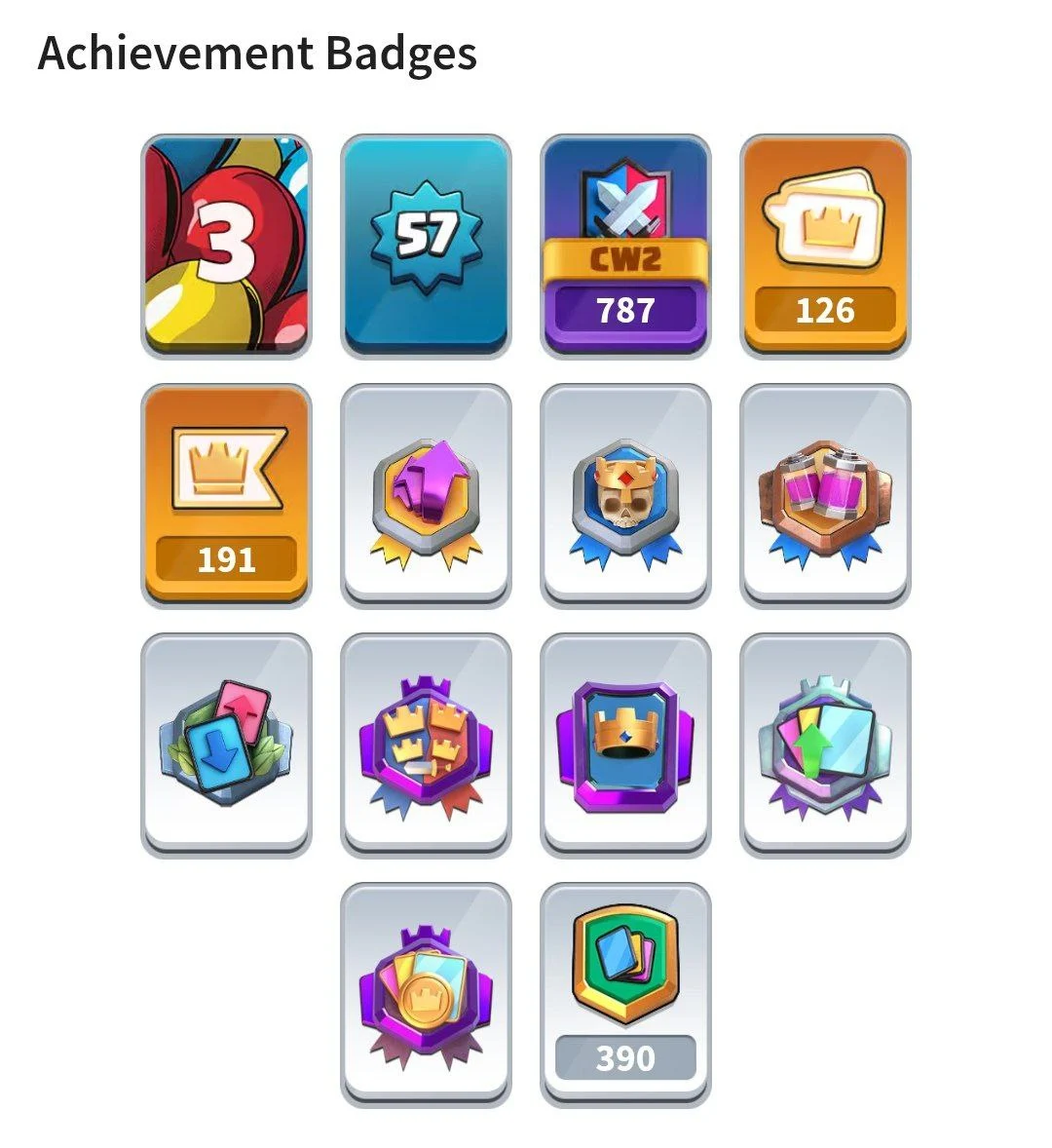Tap the crown cards badge showing 126

825,245
